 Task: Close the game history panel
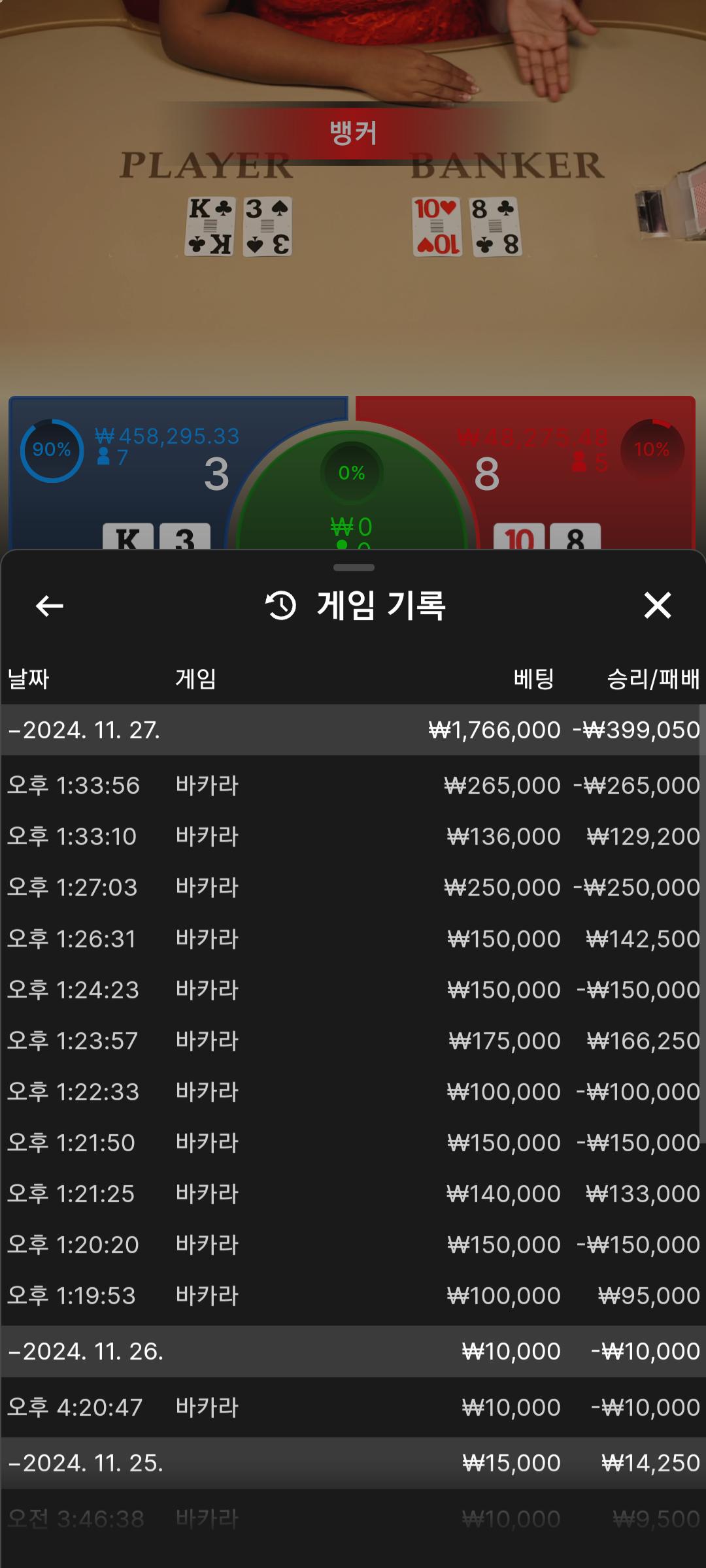tap(657, 605)
